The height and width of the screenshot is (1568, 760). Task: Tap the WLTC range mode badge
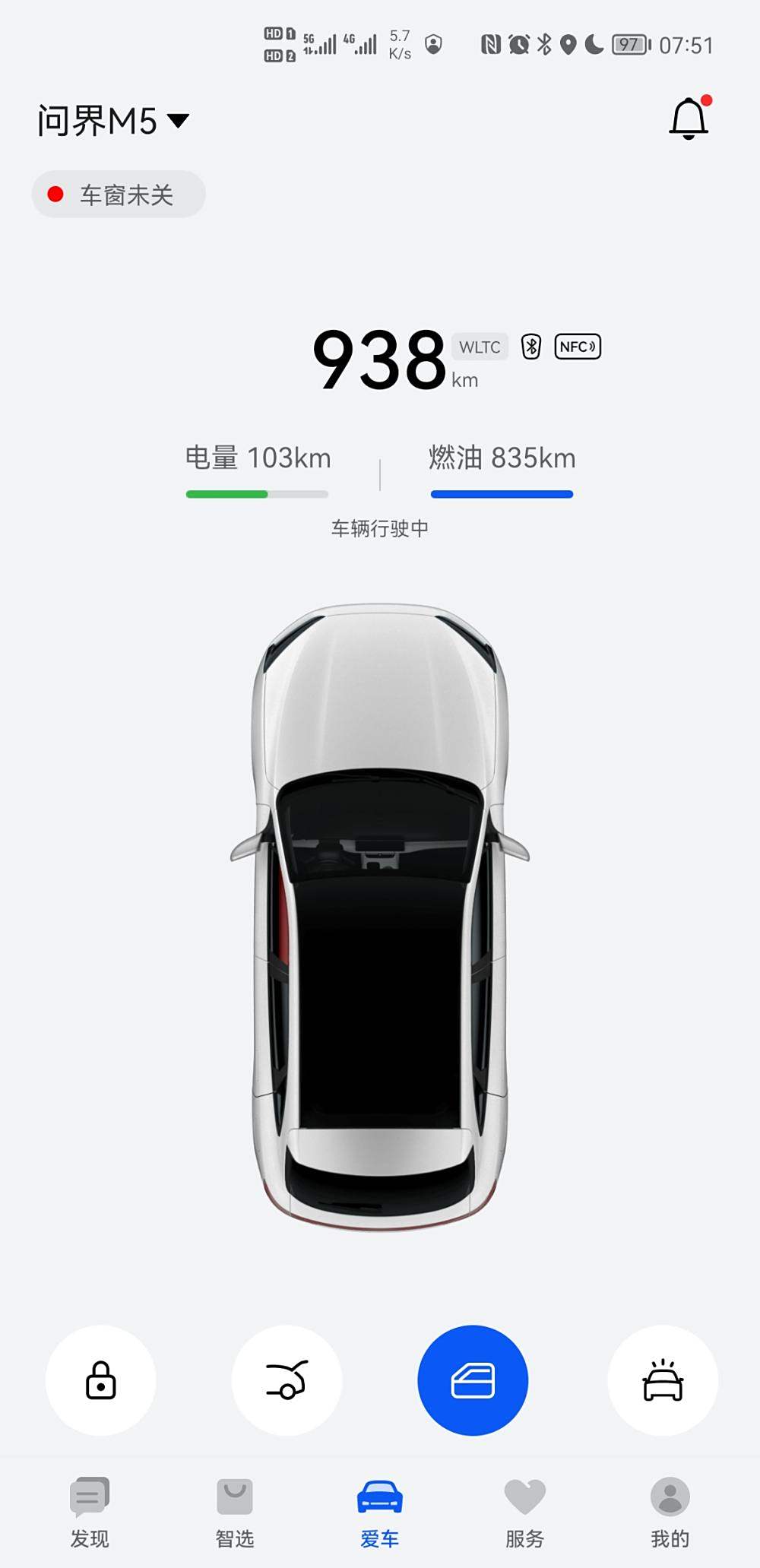pyautogui.click(x=480, y=347)
